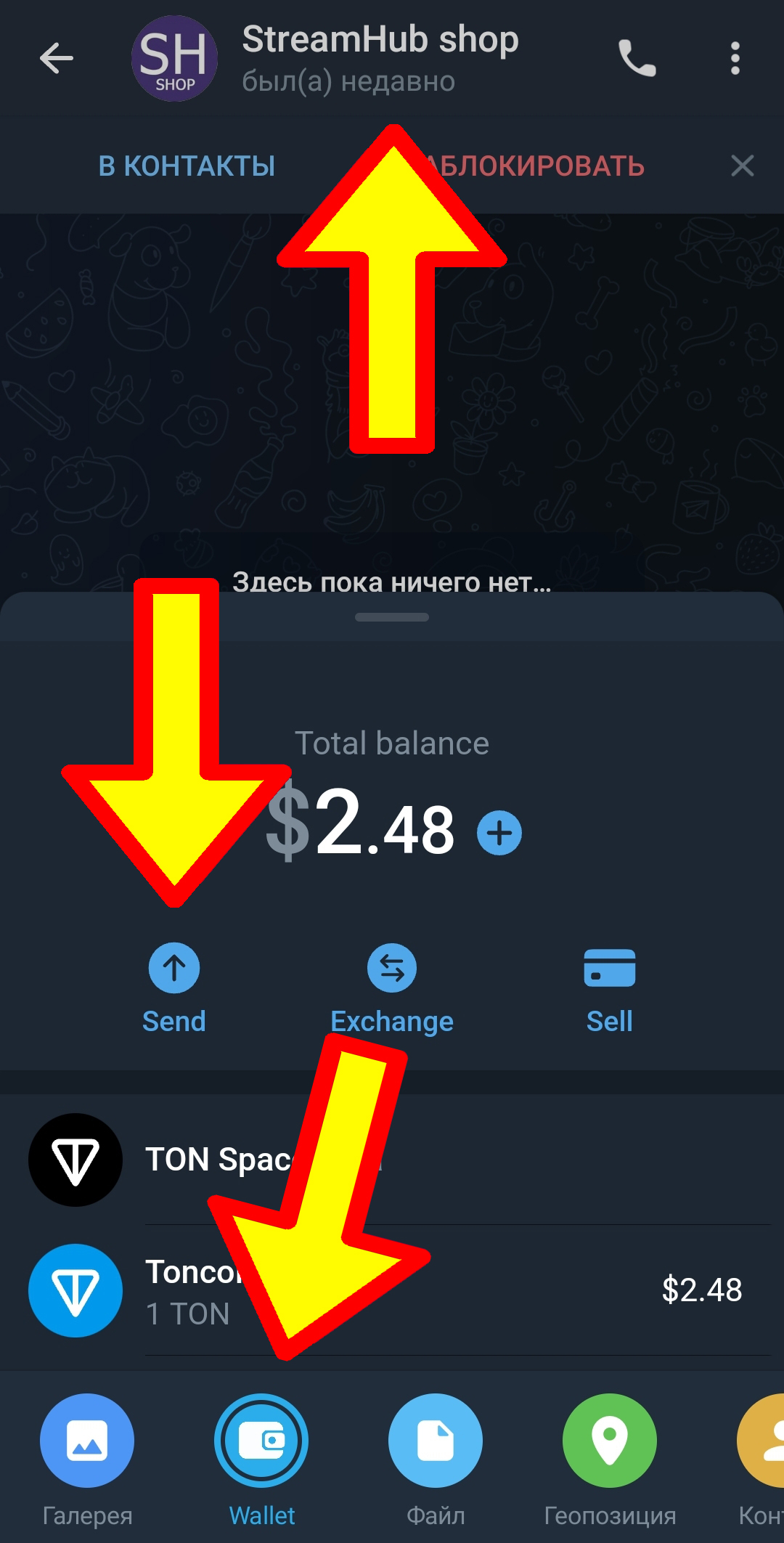Add StreamHub shop via В КОНТАКТЫ
The width and height of the screenshot is (784, 1543).
click(x=187, y=166)
